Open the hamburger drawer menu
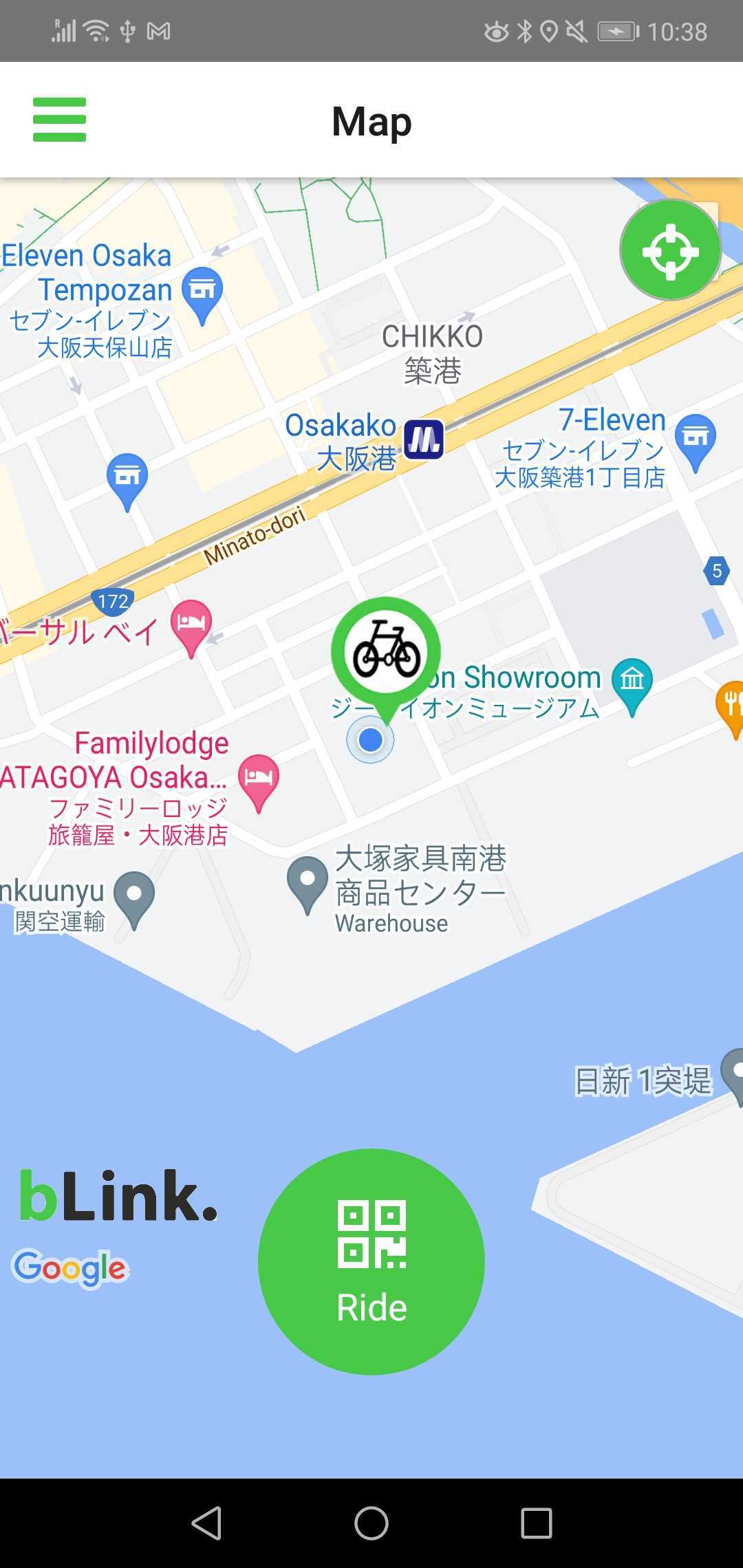Screen dimensions: 743x1568 point(59,120)
